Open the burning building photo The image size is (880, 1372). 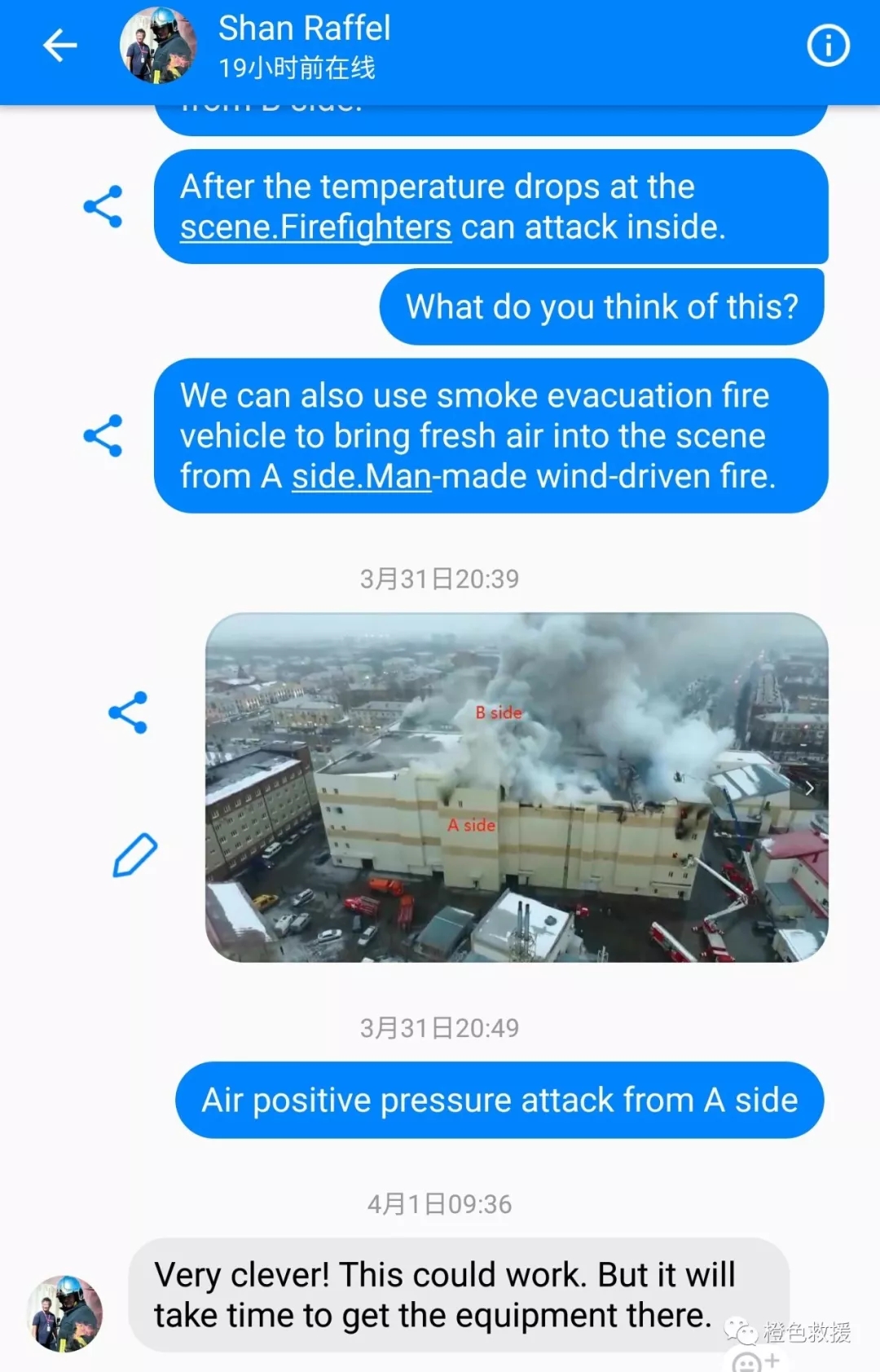click(517, 787)
